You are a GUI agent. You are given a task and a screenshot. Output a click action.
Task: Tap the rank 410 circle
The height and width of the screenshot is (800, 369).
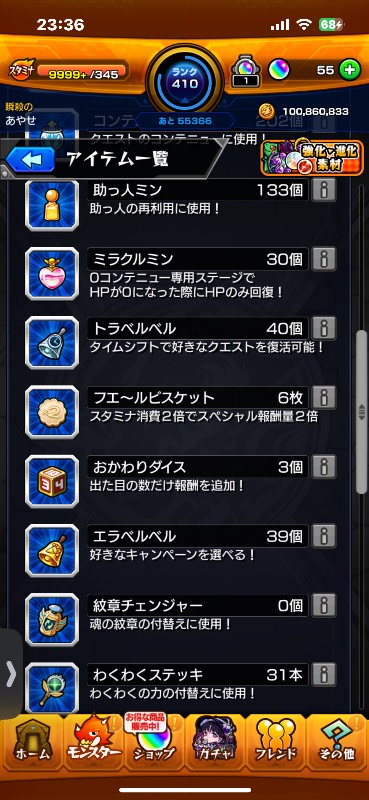185,78
